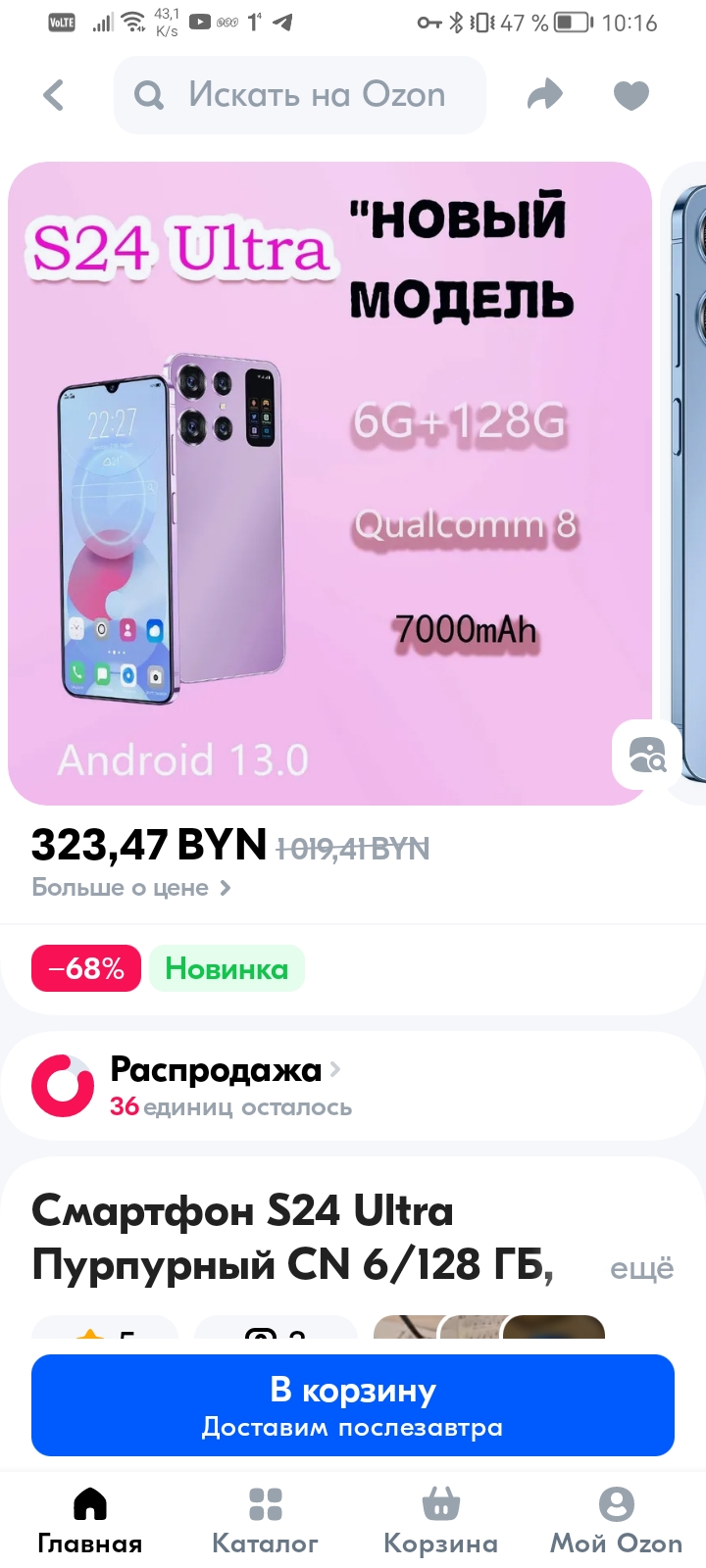Share this product
The width and height of the screenshot is (706, 1568).
(x=545, y=95)
